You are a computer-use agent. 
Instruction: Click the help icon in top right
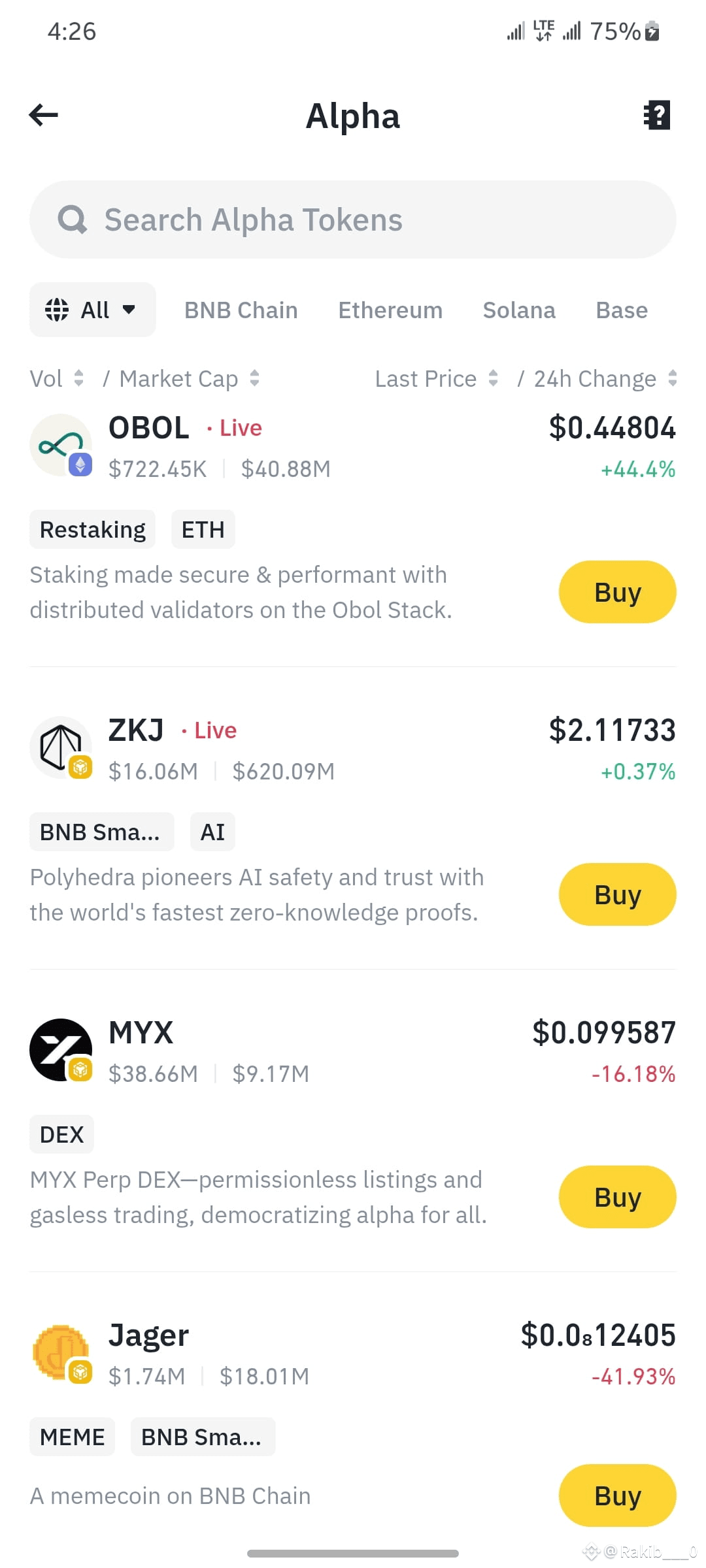coord(656,114)
